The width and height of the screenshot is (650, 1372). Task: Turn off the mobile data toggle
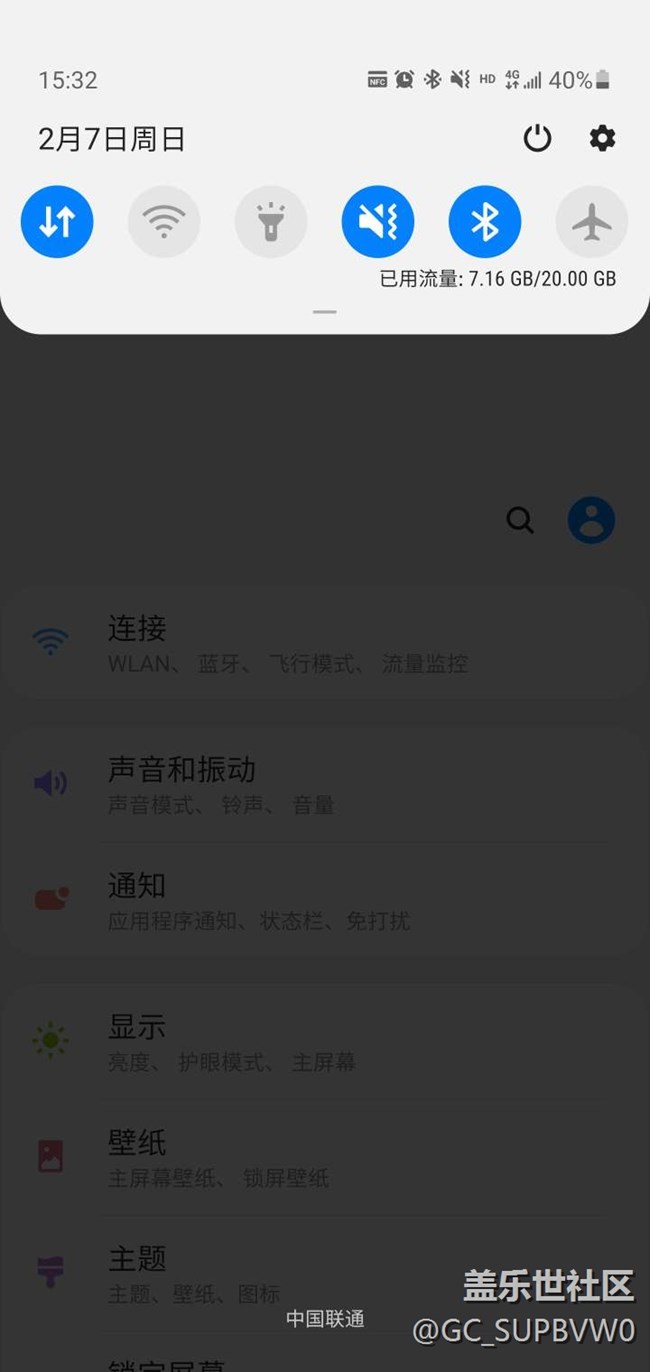[x=57, y=222]
